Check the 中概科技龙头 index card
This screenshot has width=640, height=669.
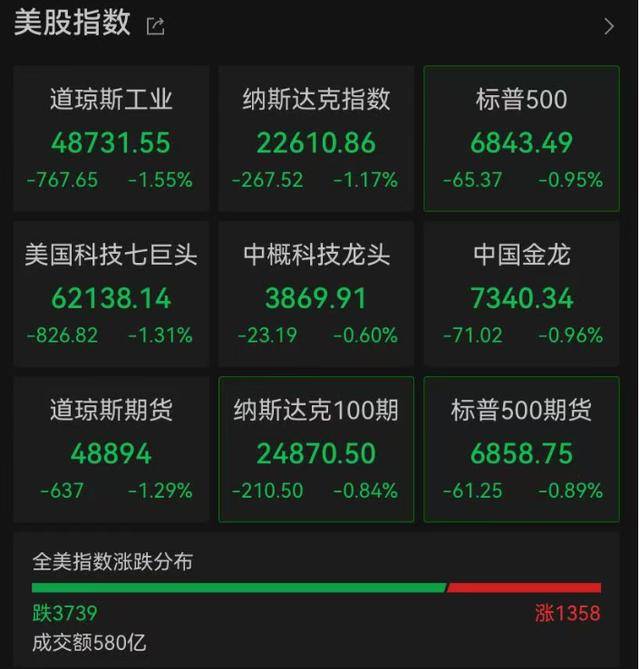(316, 294)
